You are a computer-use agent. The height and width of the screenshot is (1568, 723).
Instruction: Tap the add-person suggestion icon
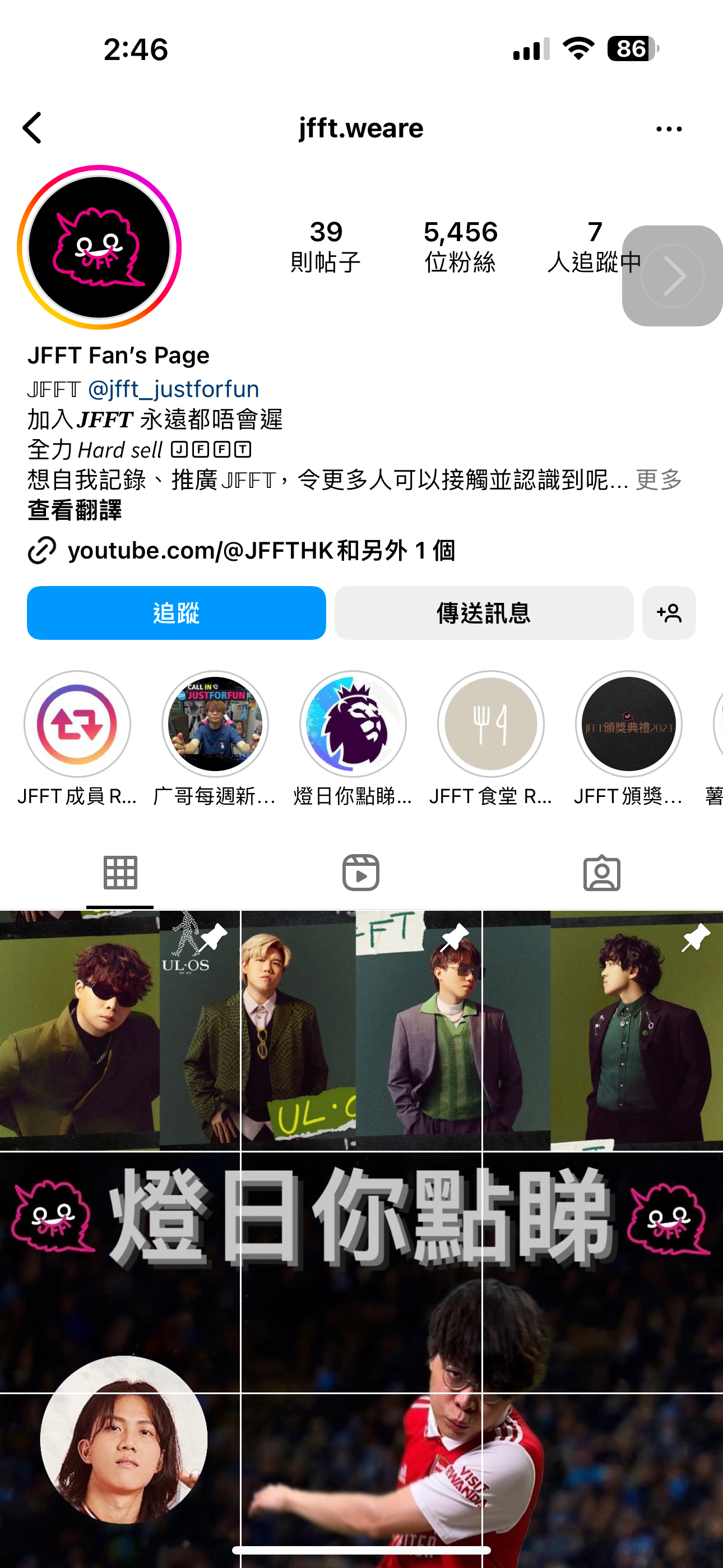tap(669, 613)
